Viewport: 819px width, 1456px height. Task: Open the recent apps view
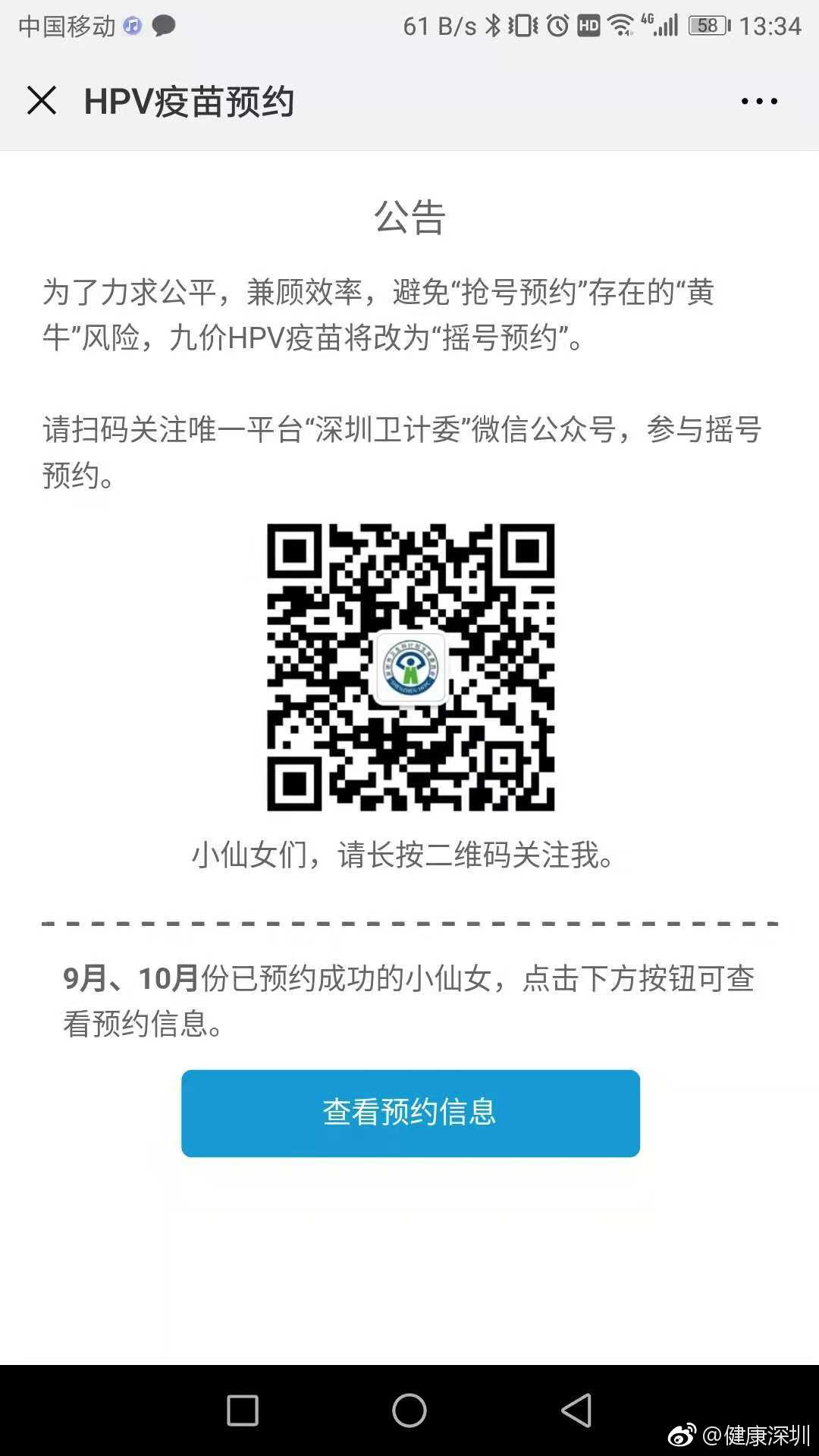pyautogui.click(x=243, y=1410)
